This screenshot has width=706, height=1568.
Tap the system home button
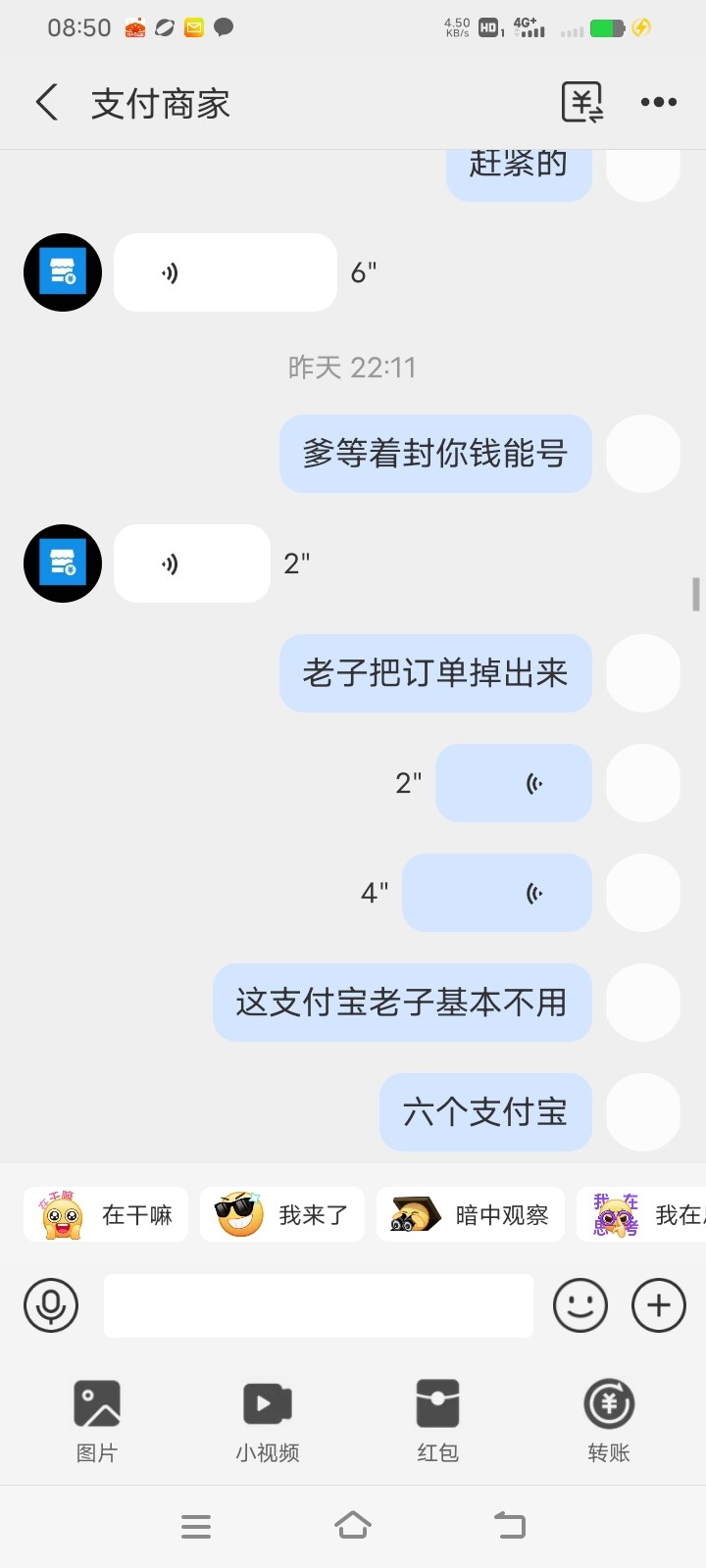[x=353, y=1526]
